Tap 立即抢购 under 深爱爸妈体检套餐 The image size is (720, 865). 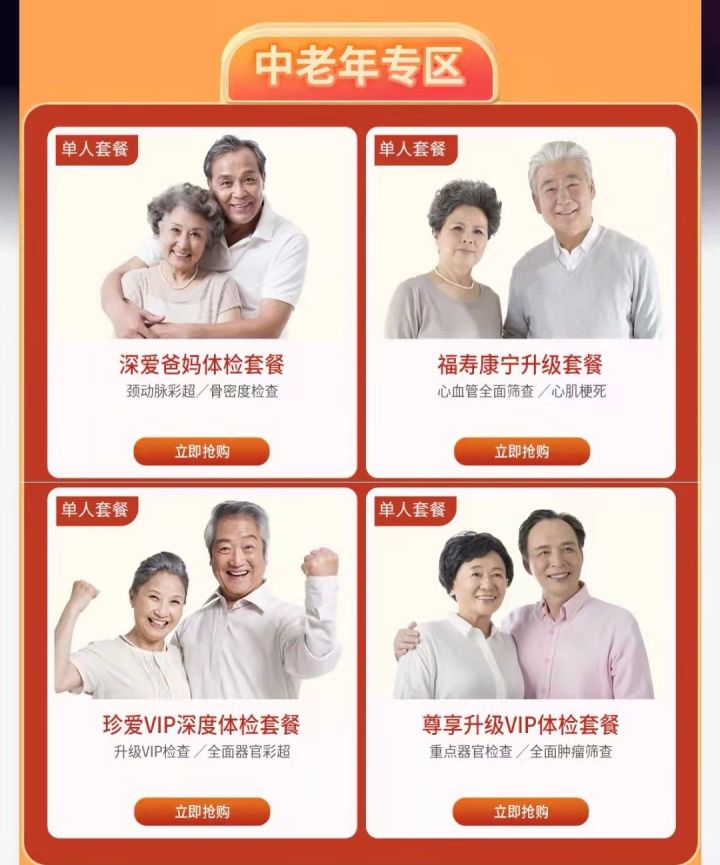pos(201,451)
